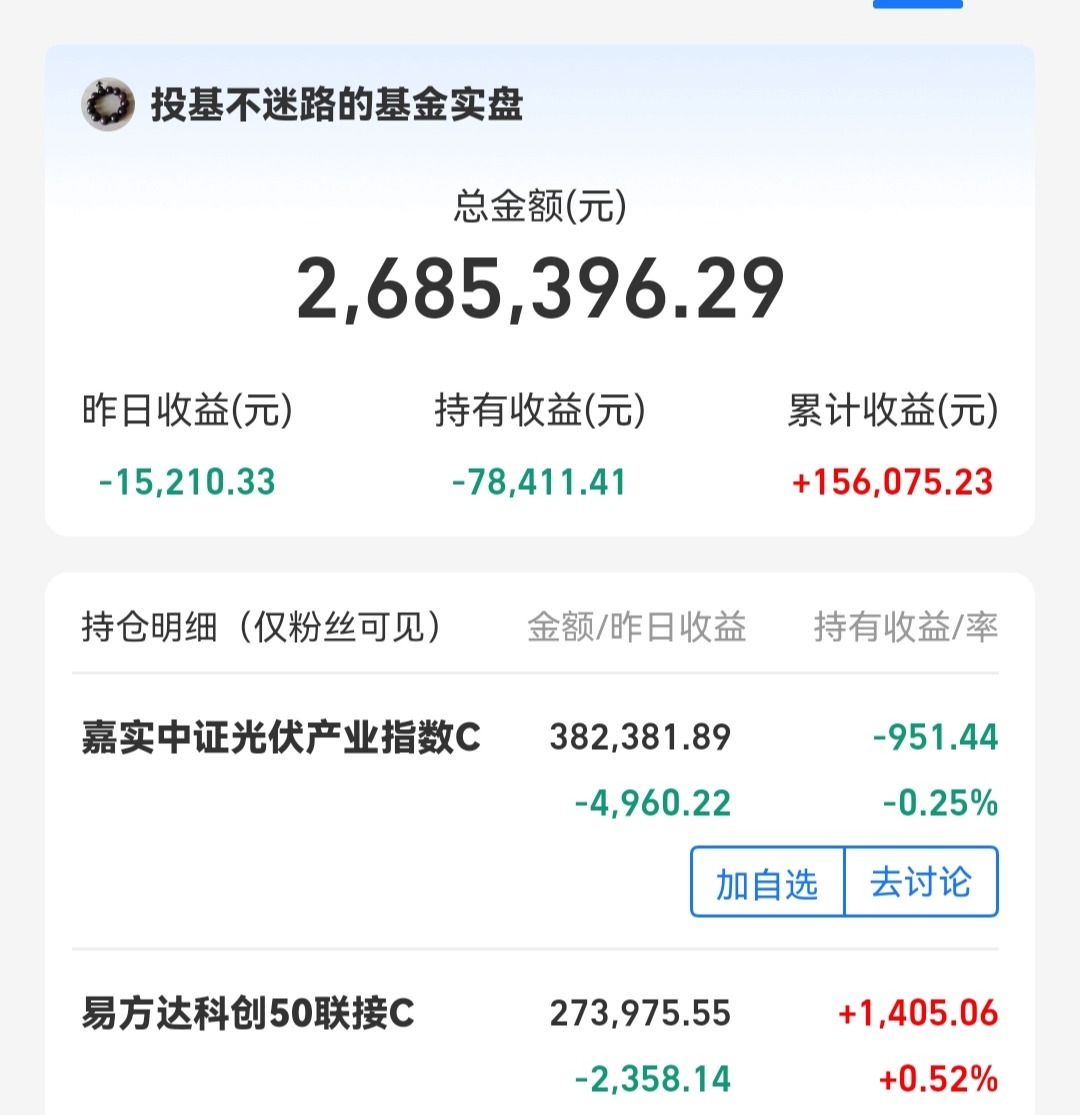Tap the return rate -0.25% value
This screenshot has width=1080, height=1115.
pyautogui.click(x=941, y=800)
